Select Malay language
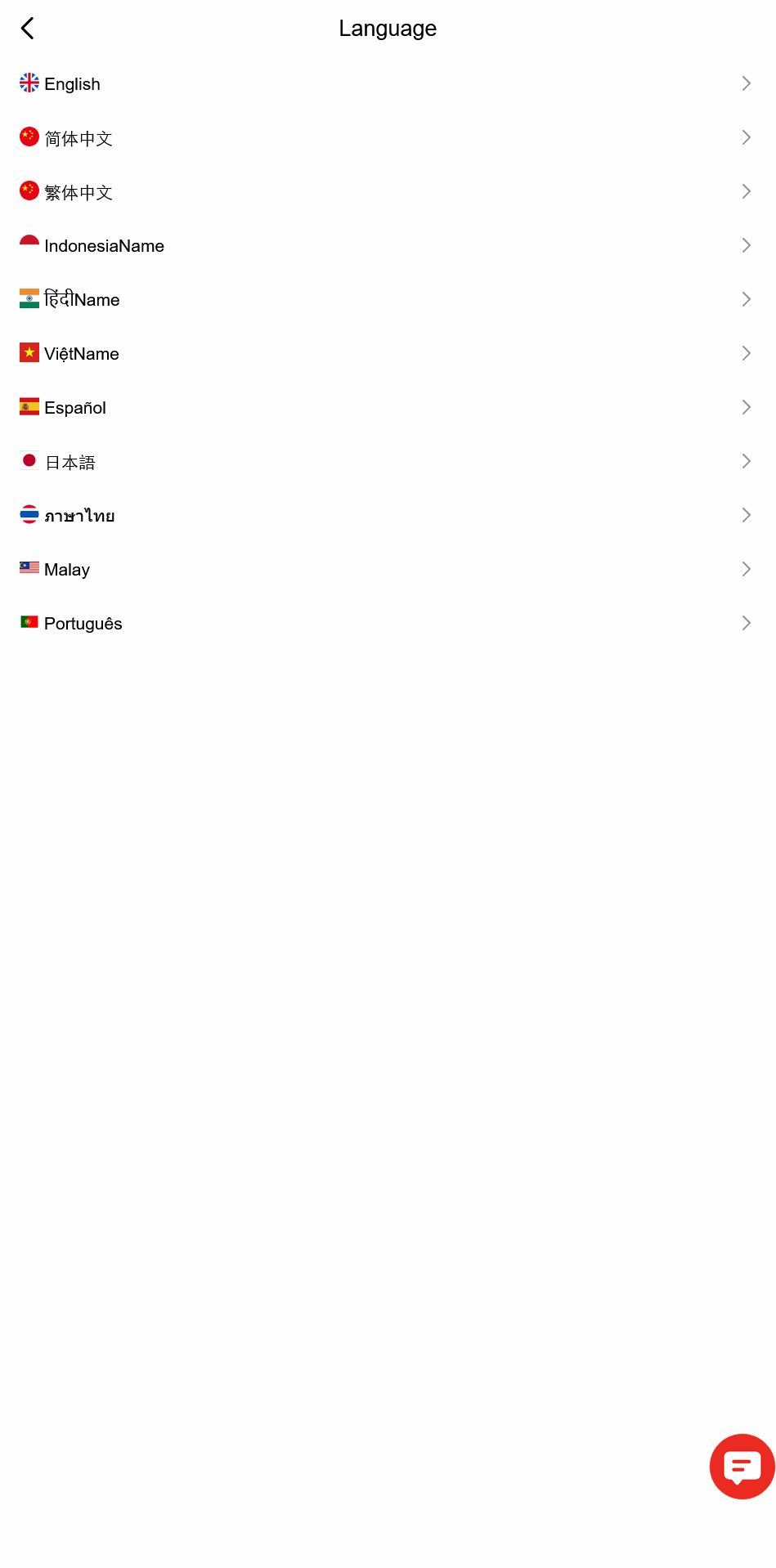 click(67, 570)
